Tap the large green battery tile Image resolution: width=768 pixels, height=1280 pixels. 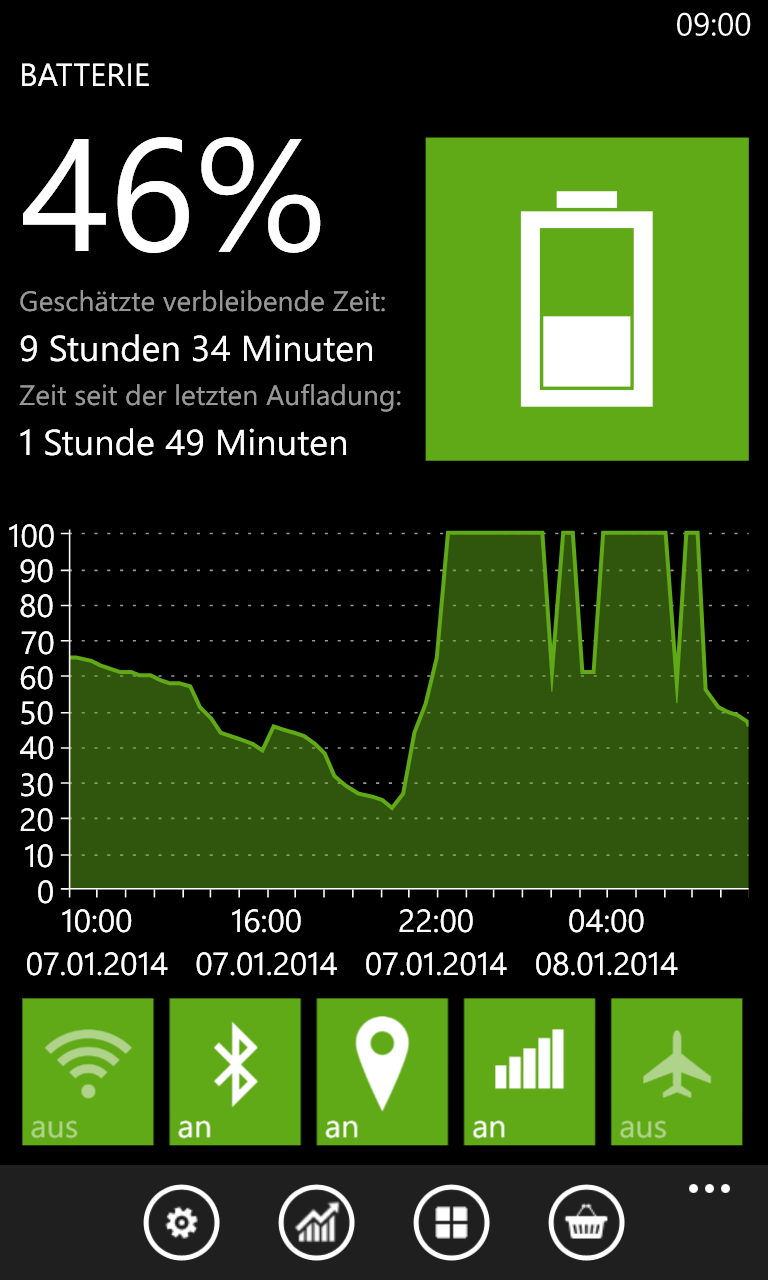point(587,299)
